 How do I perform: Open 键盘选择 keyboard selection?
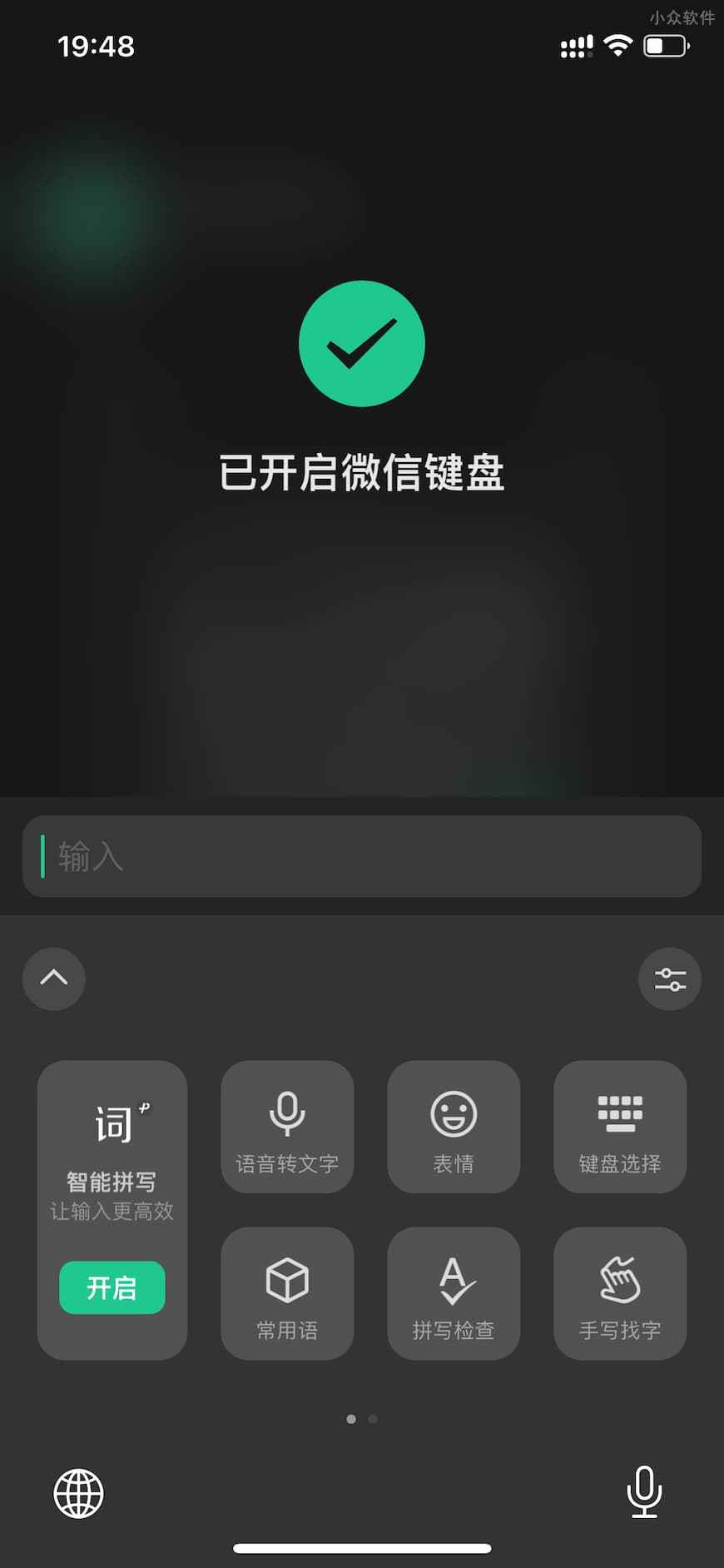620,1127
